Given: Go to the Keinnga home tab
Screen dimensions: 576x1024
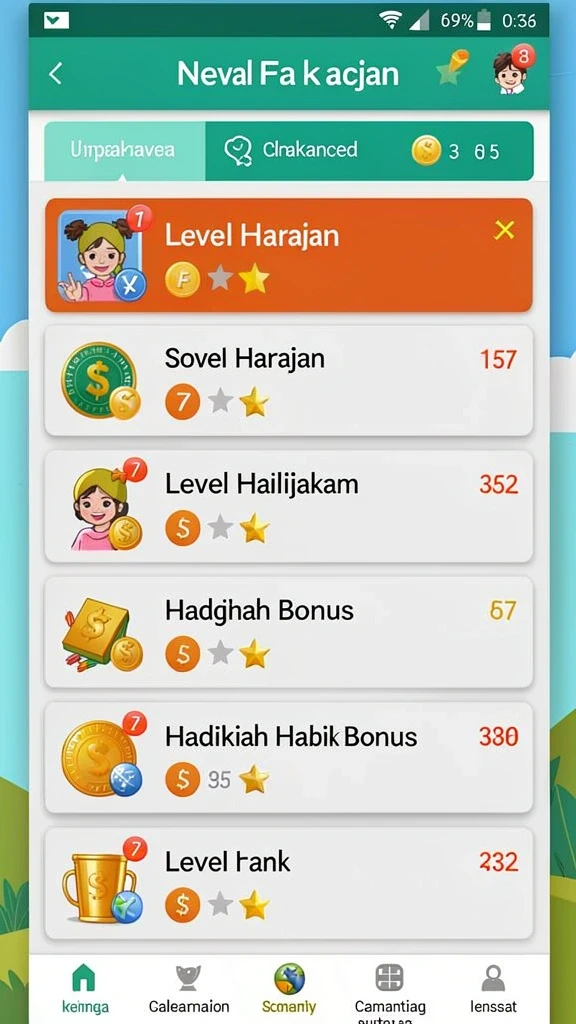Looking at the screenshot, I should pos(84,987).
